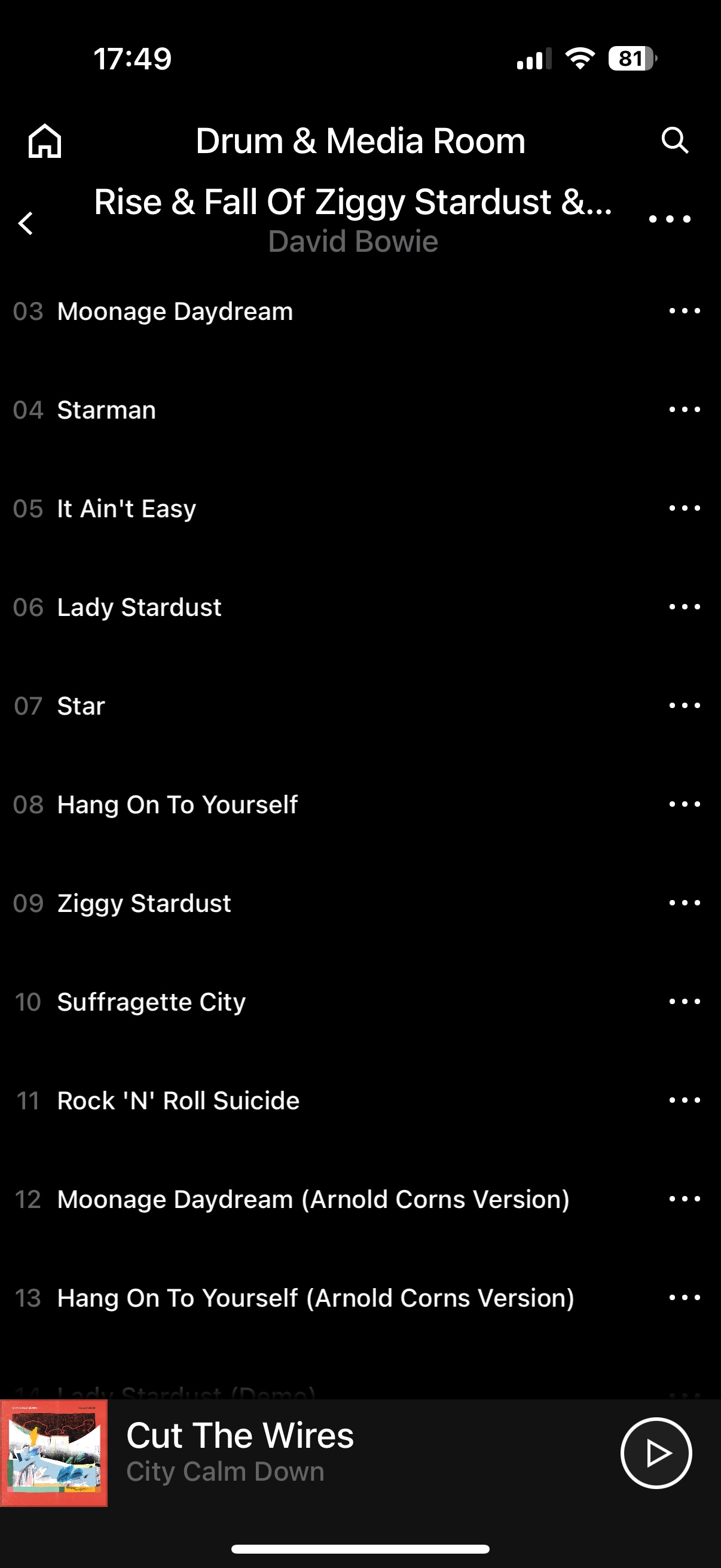Play the song Starman

coord(106,410)
